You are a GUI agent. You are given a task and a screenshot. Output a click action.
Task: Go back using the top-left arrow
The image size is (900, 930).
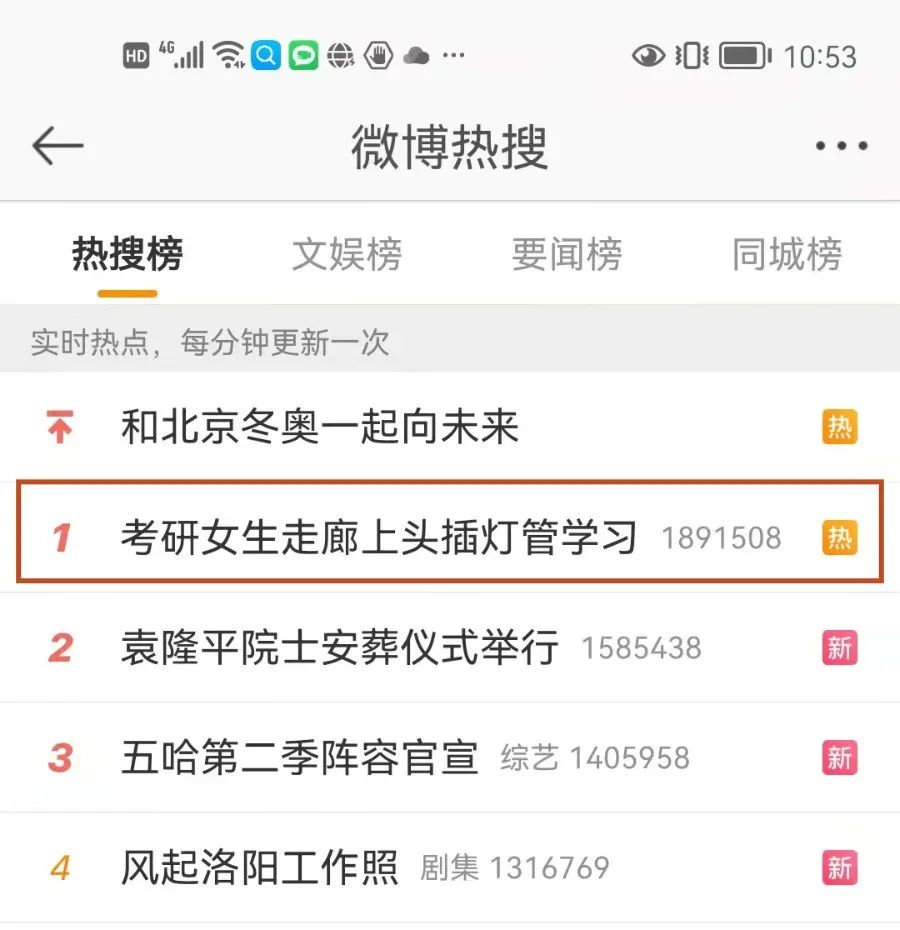pos(57,147)
